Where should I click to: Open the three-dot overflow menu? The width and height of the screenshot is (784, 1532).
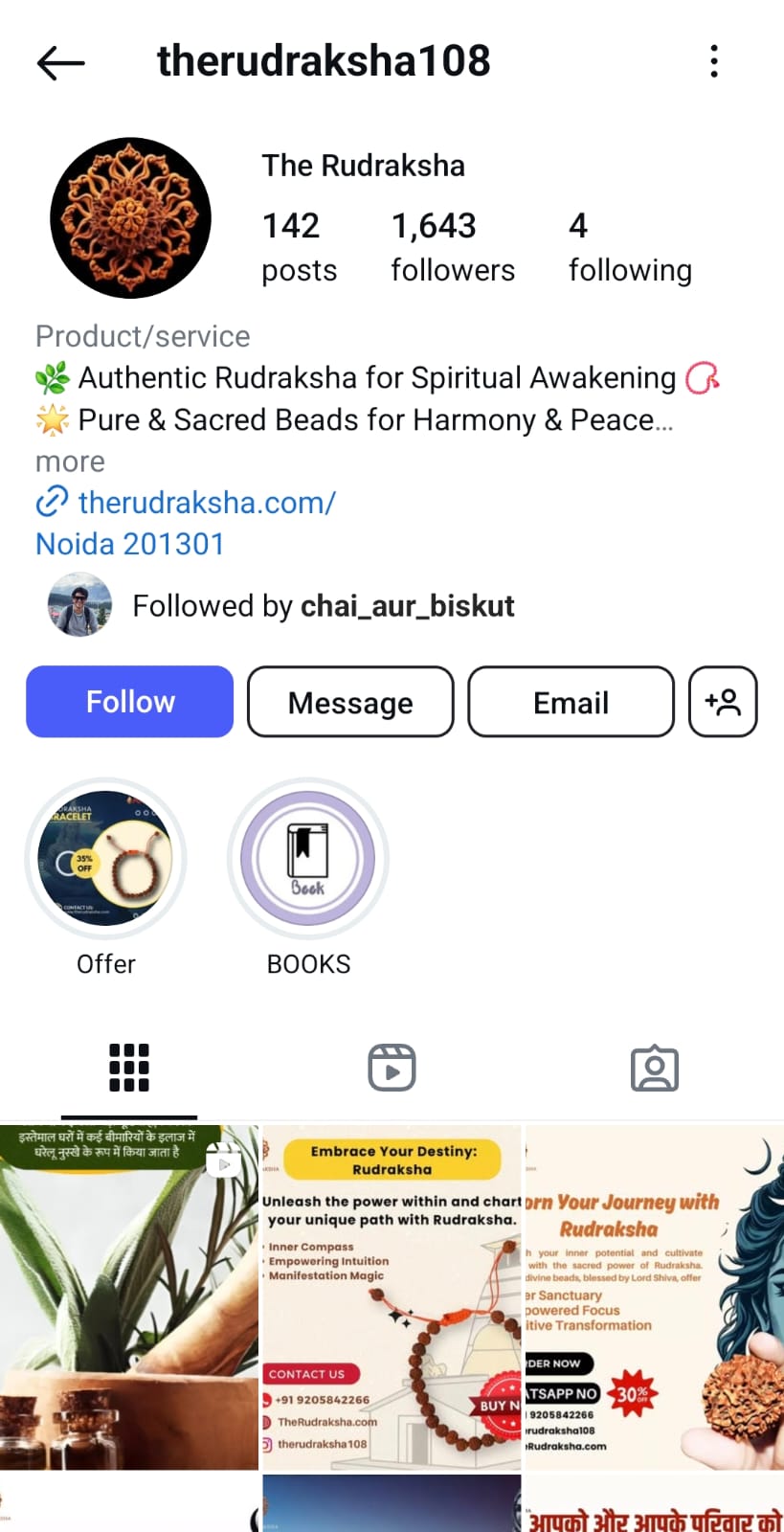point(714,61)
